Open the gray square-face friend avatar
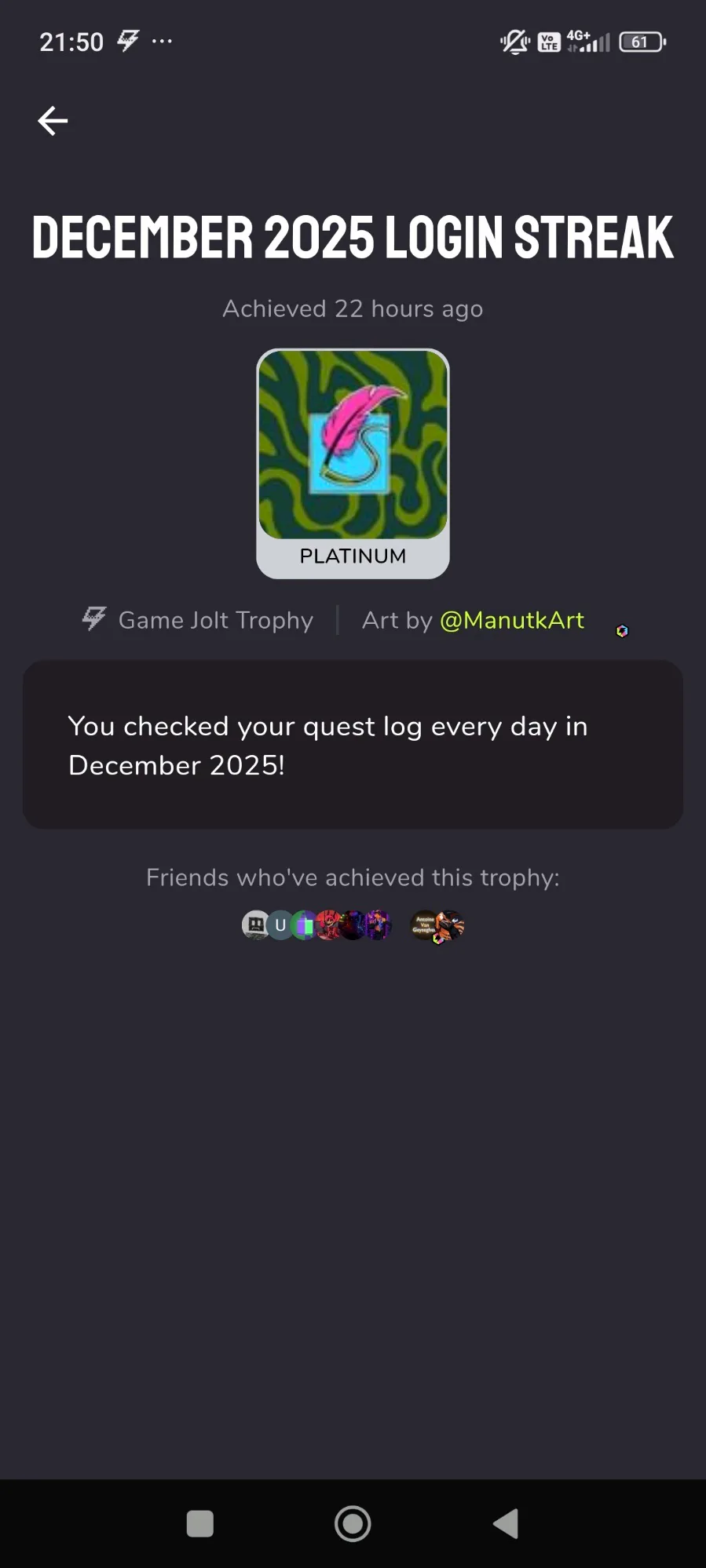 tap(254, 925)
